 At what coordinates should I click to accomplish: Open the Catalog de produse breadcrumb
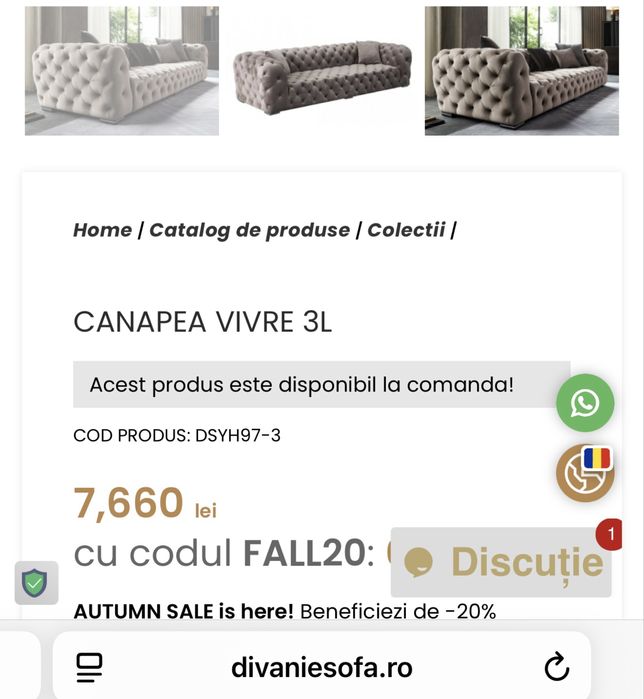click(249, 230)
